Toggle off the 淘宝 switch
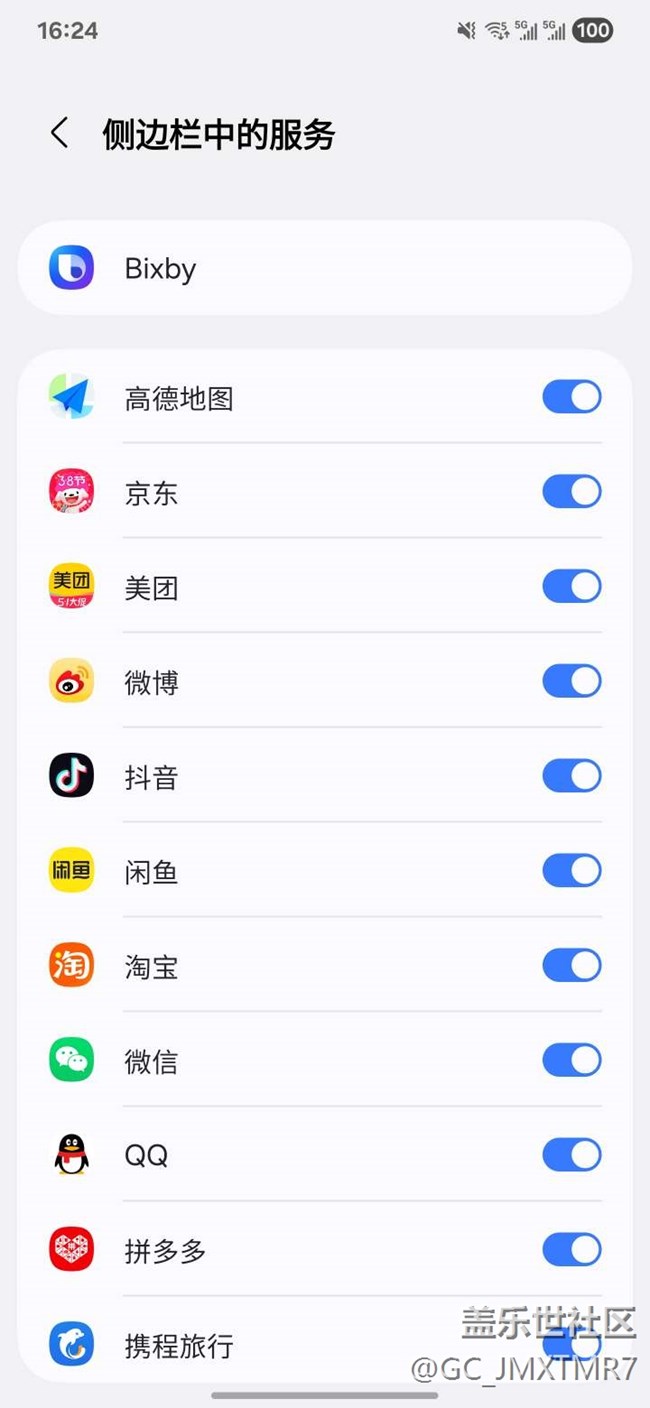The width and height of the screenshot is (650, 1408). coord(571,966)
